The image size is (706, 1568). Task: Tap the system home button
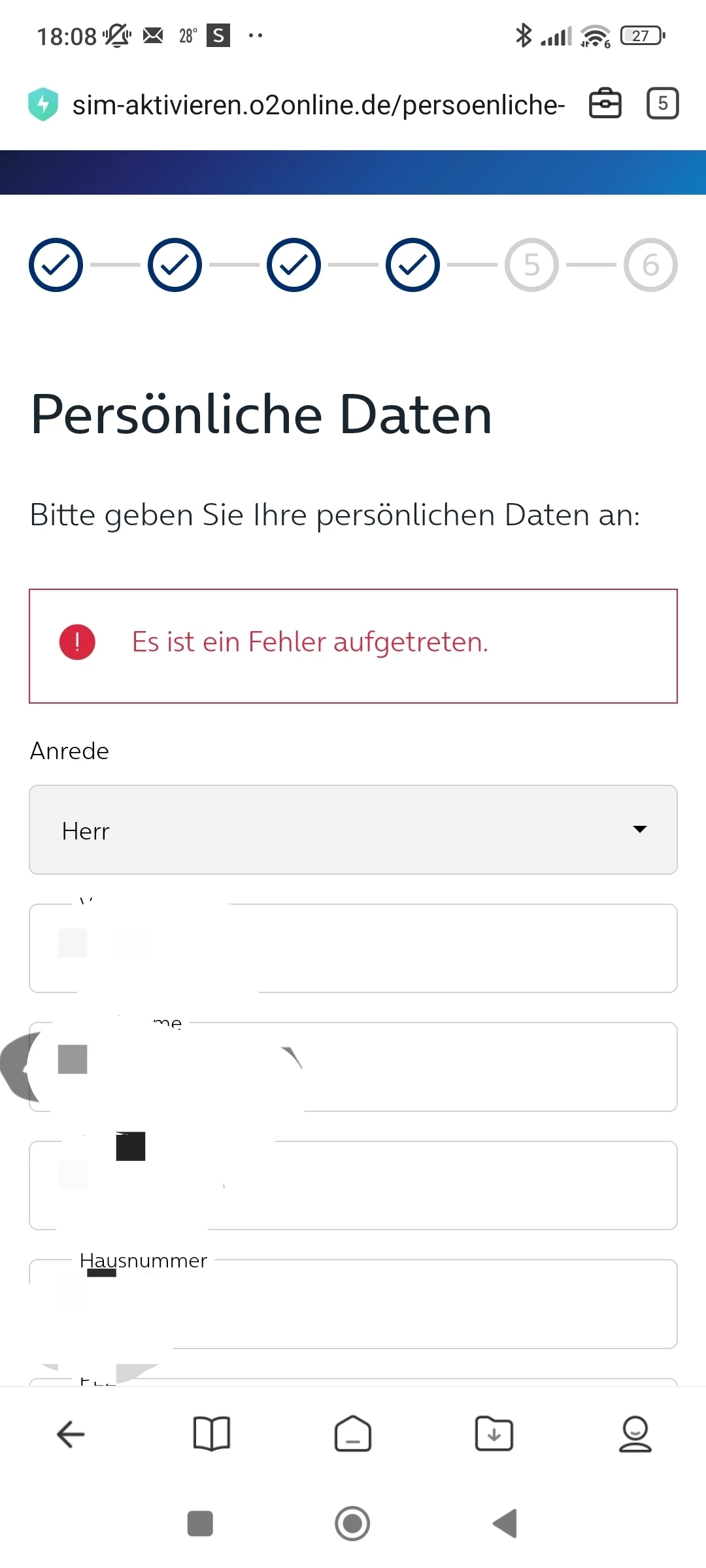point(352,1524)
